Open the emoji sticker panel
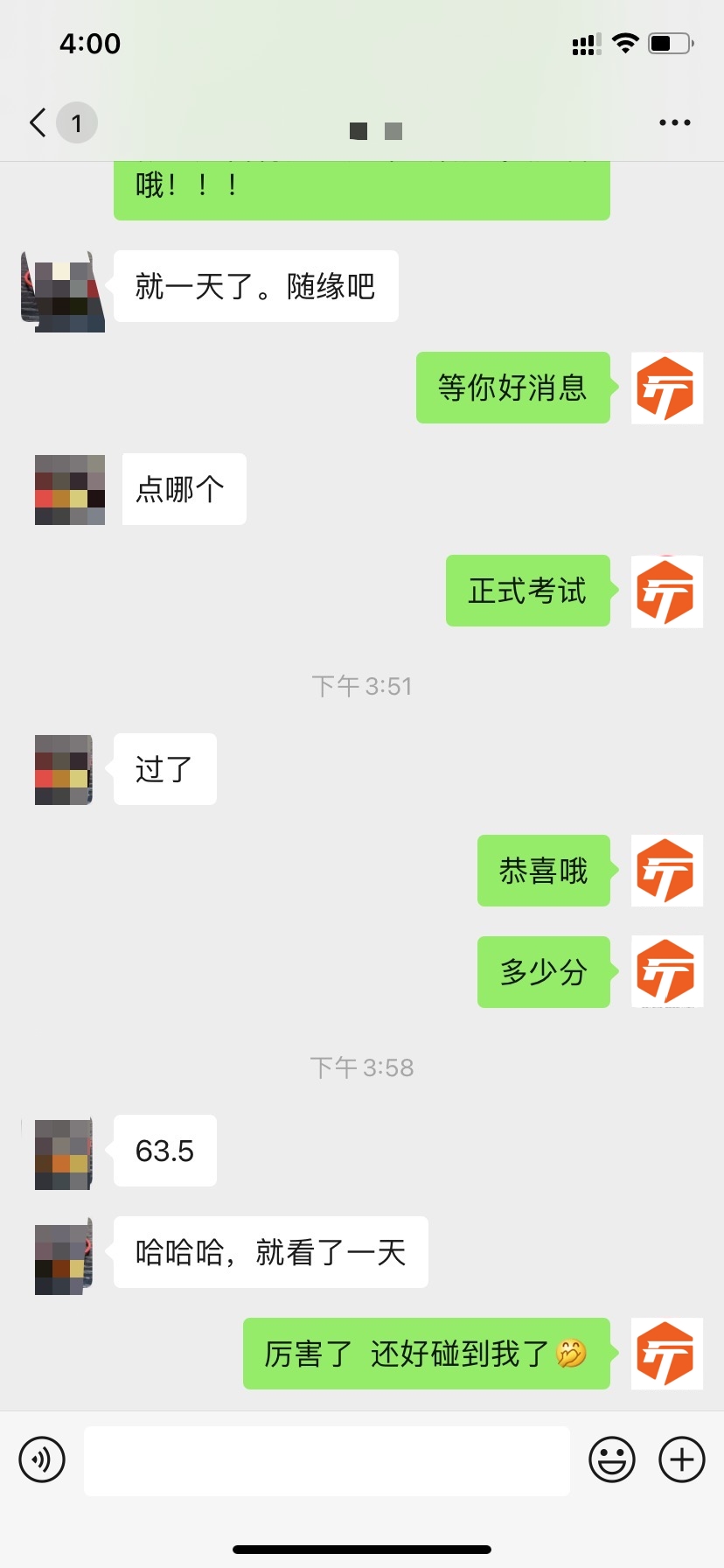724x1568 pixels. (612, 1459)
